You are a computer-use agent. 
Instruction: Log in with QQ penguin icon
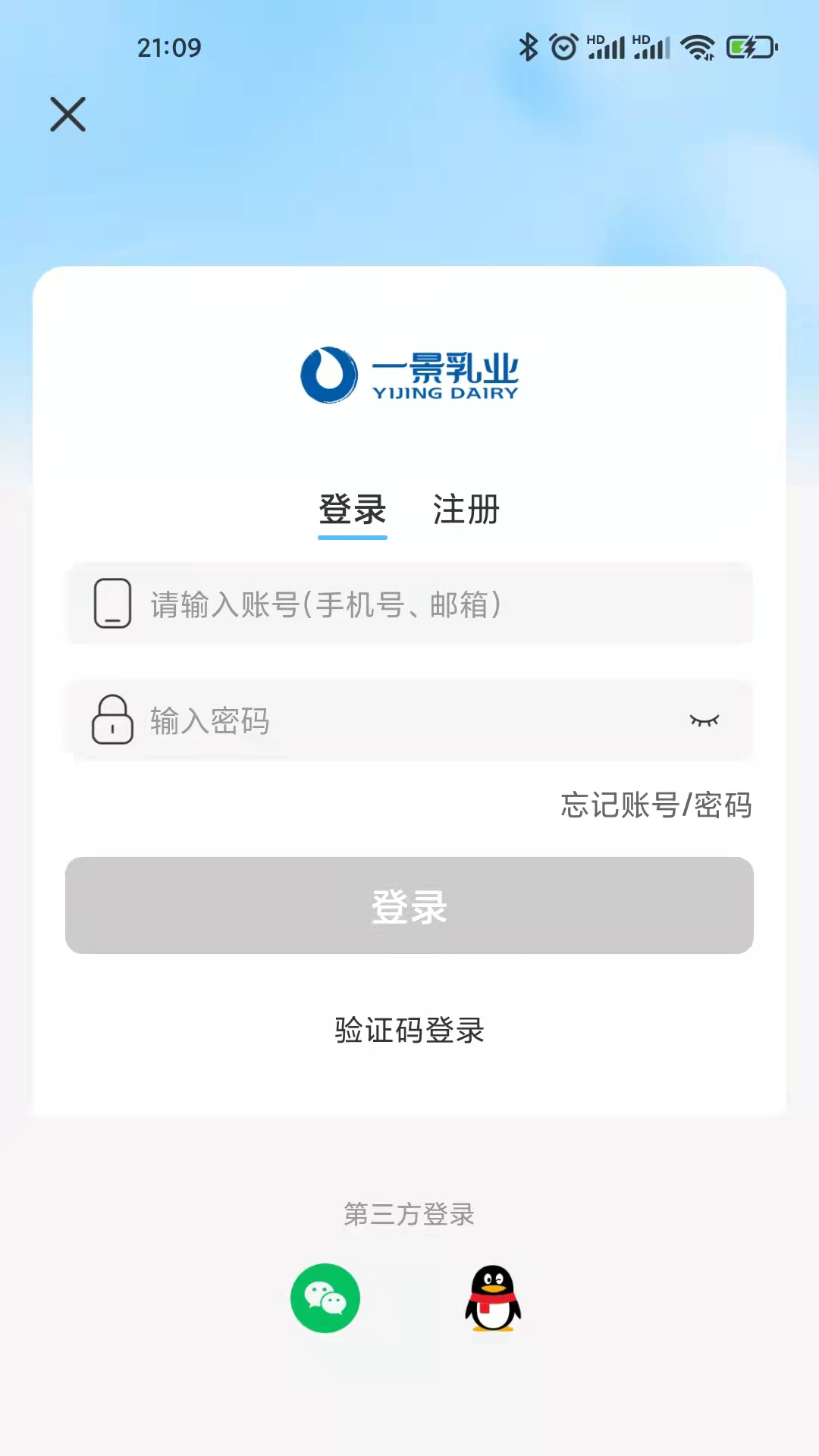point(493,1298)
